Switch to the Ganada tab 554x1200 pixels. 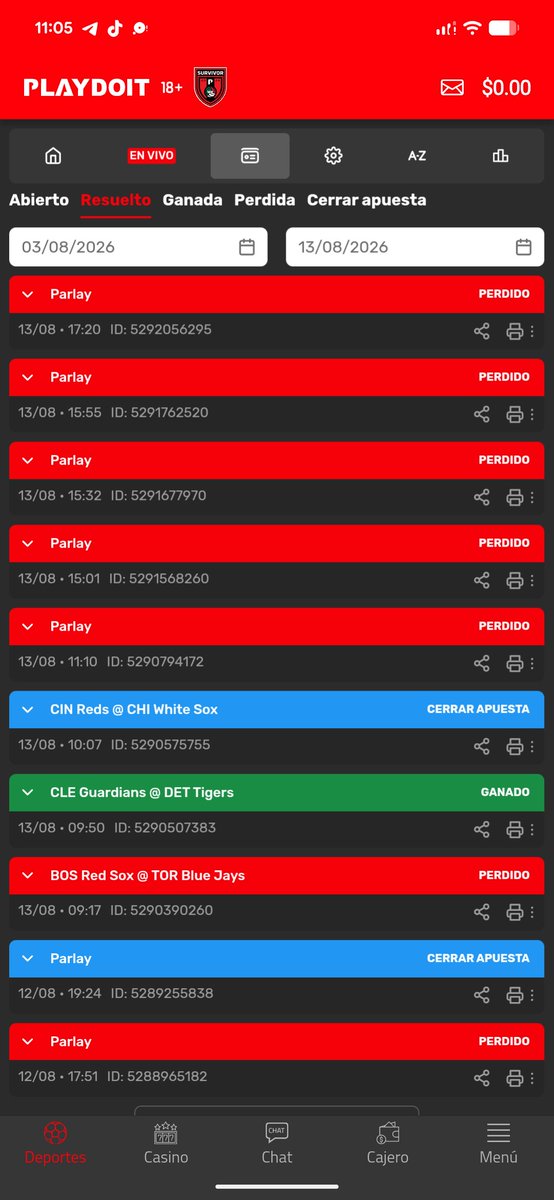[192, 200]
